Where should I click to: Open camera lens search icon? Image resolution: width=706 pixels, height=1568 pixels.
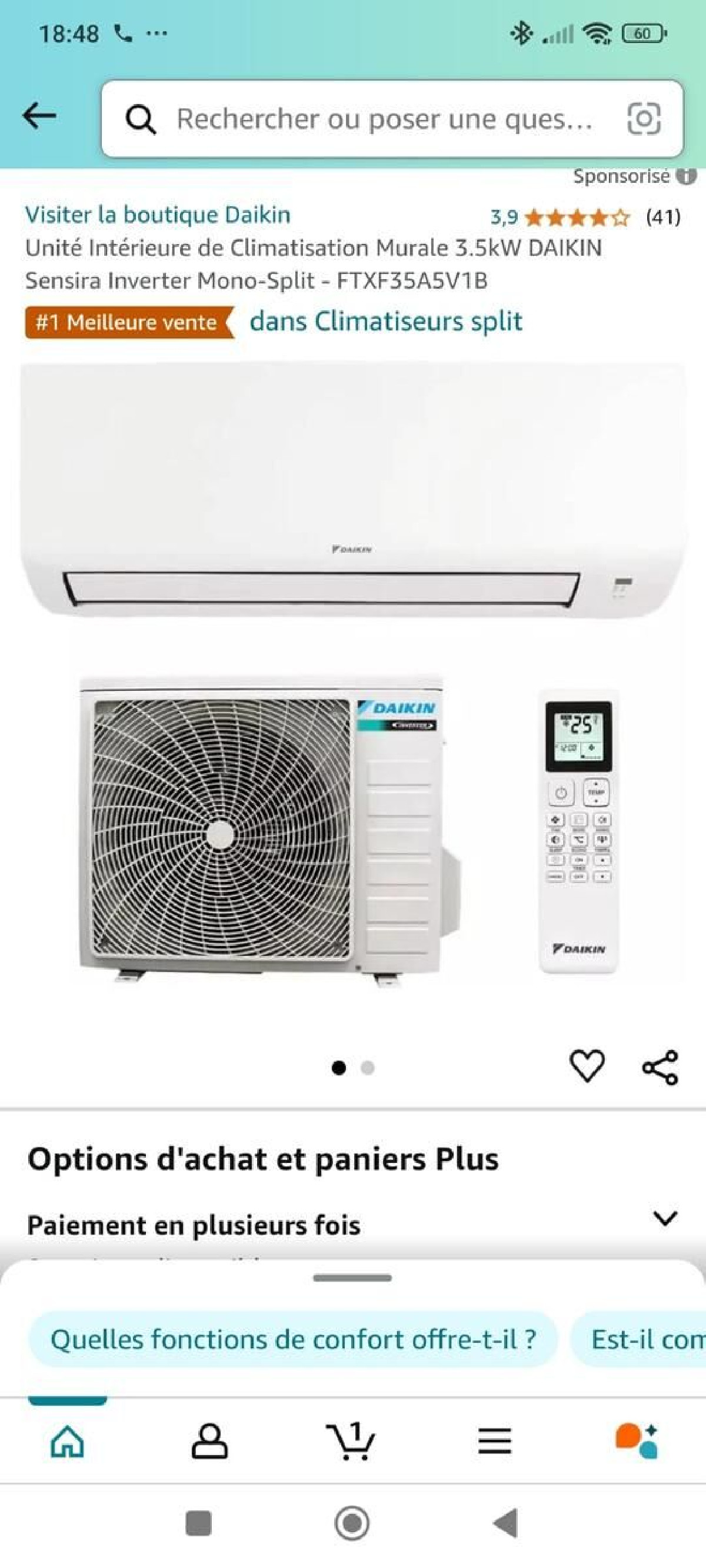tap(643, 118)
